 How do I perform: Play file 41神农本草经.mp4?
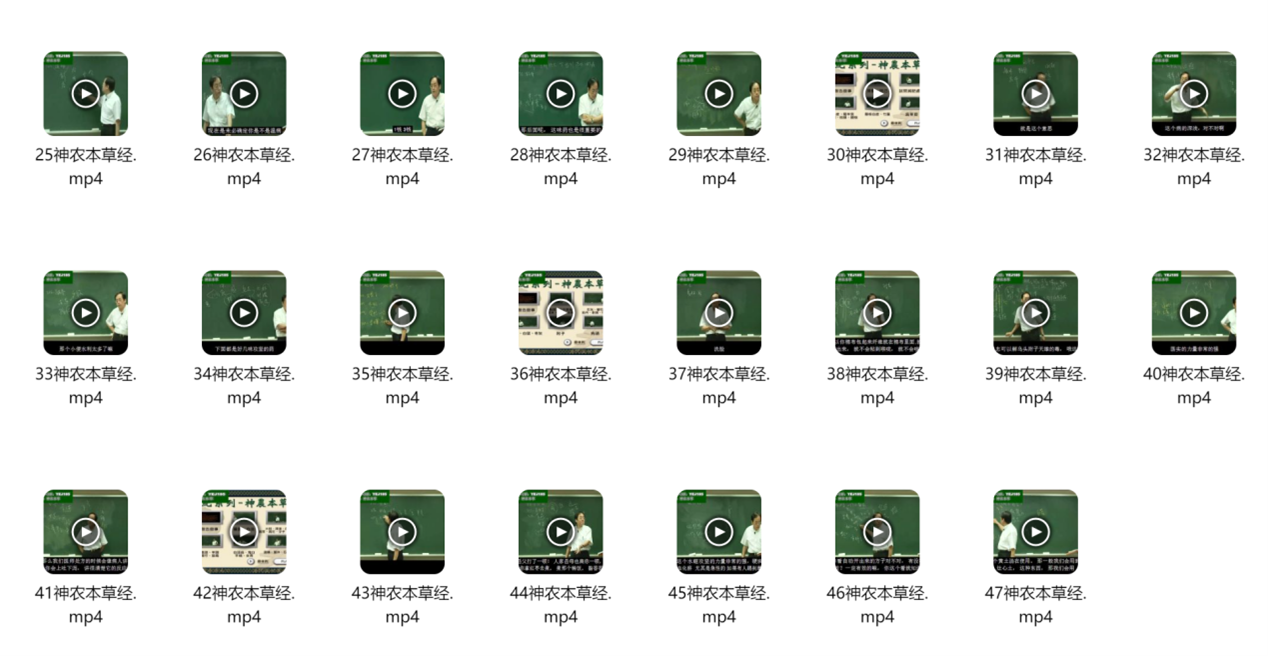coord(85,532)
